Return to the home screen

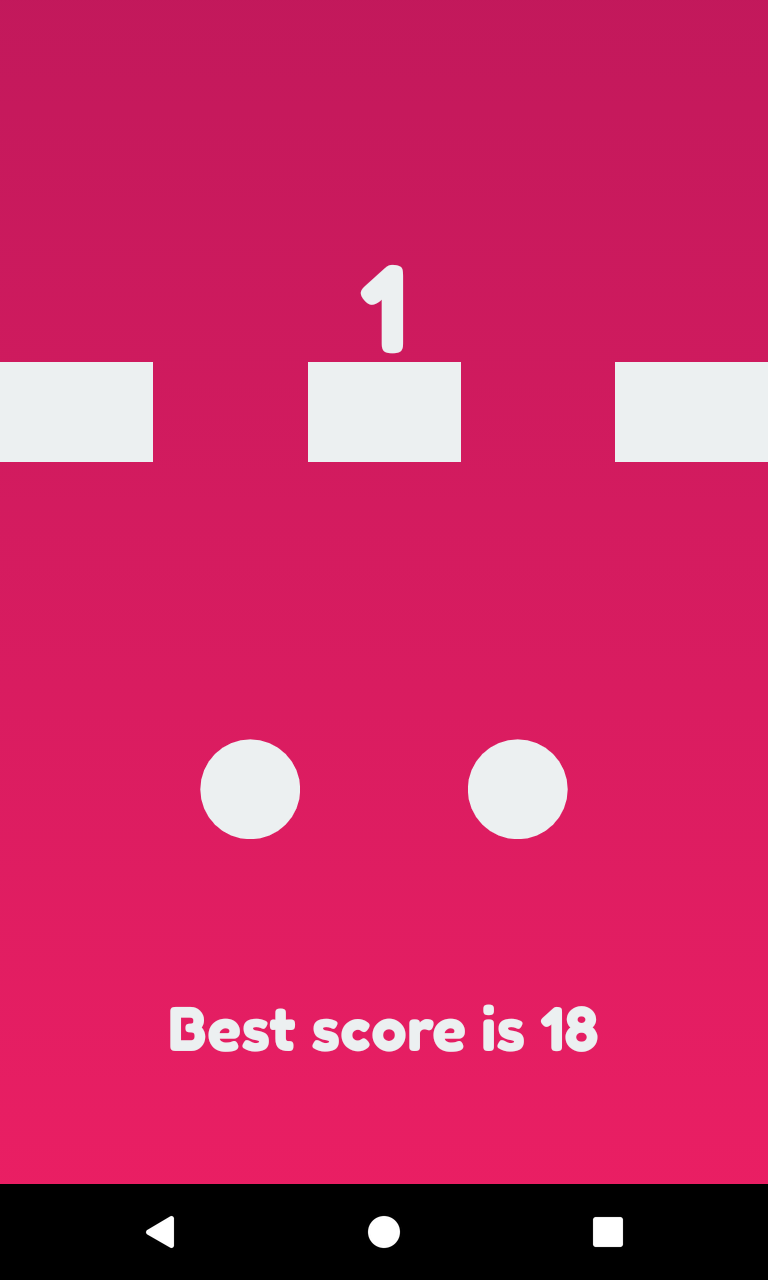tap(384, 1232)
